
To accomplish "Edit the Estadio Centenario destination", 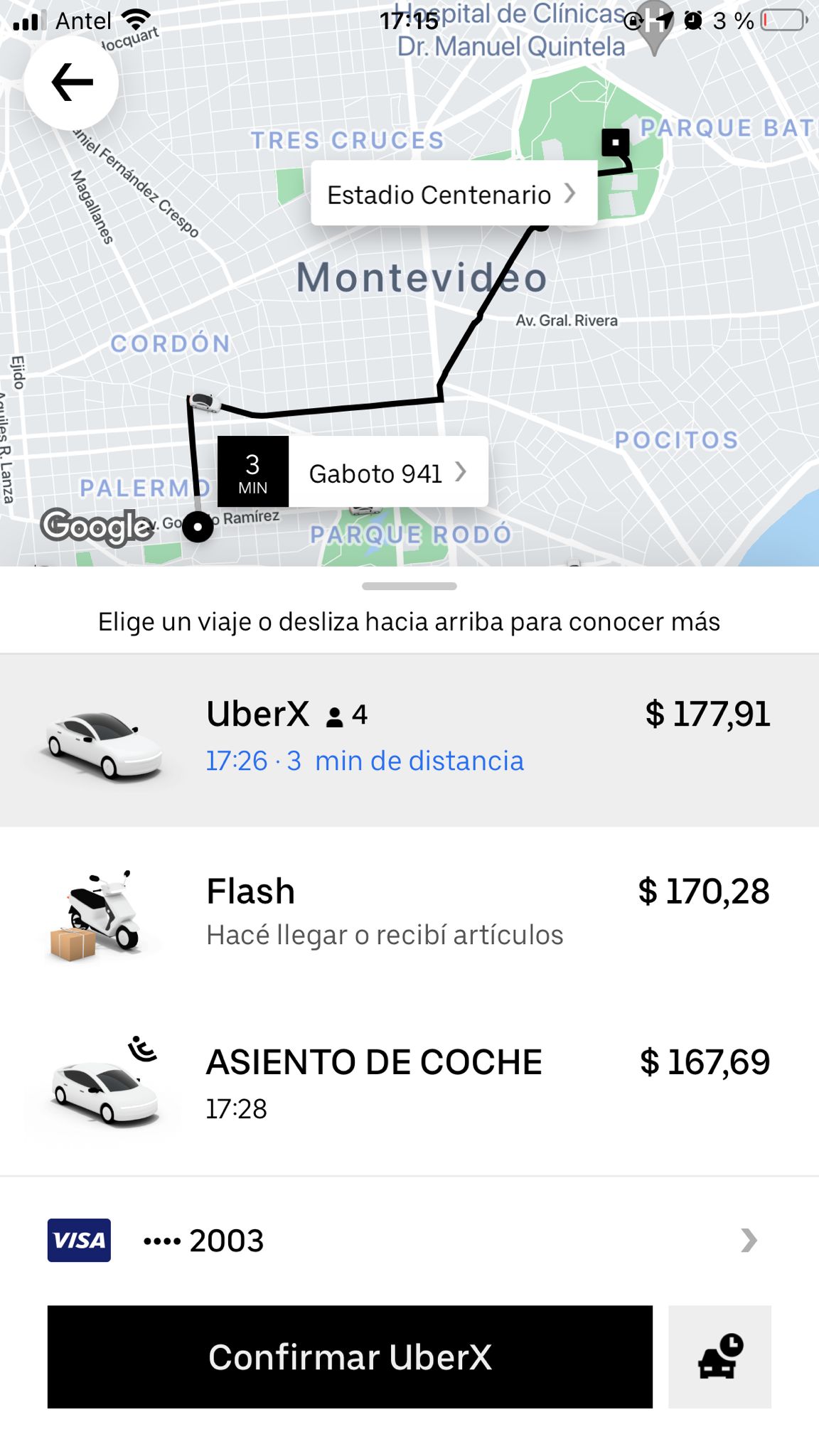I will click(454, 193).
